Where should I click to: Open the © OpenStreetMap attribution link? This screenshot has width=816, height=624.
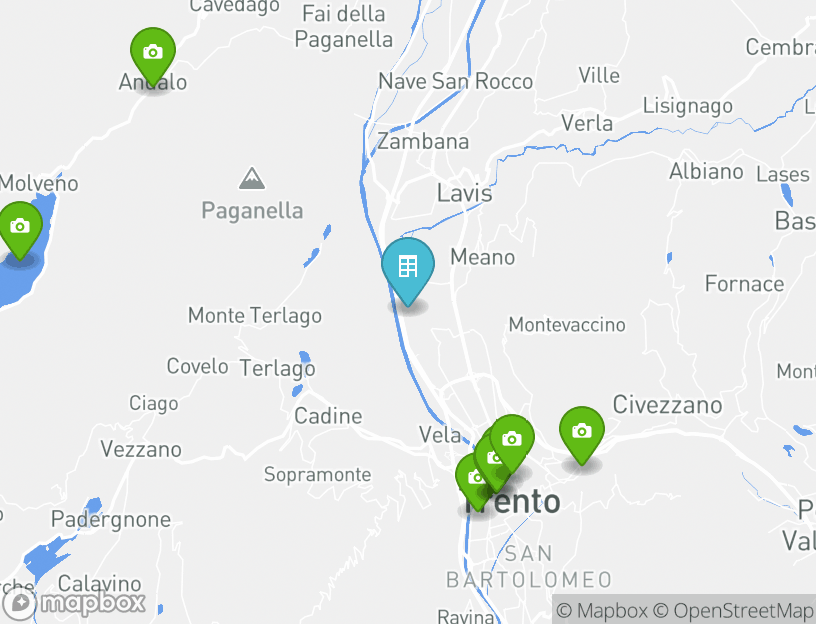point(735,610)
